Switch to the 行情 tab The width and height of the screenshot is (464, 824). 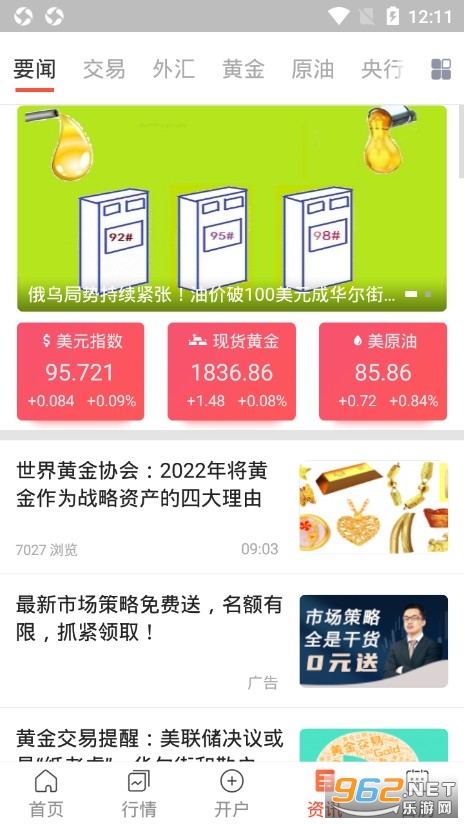(x=139, y=794)
